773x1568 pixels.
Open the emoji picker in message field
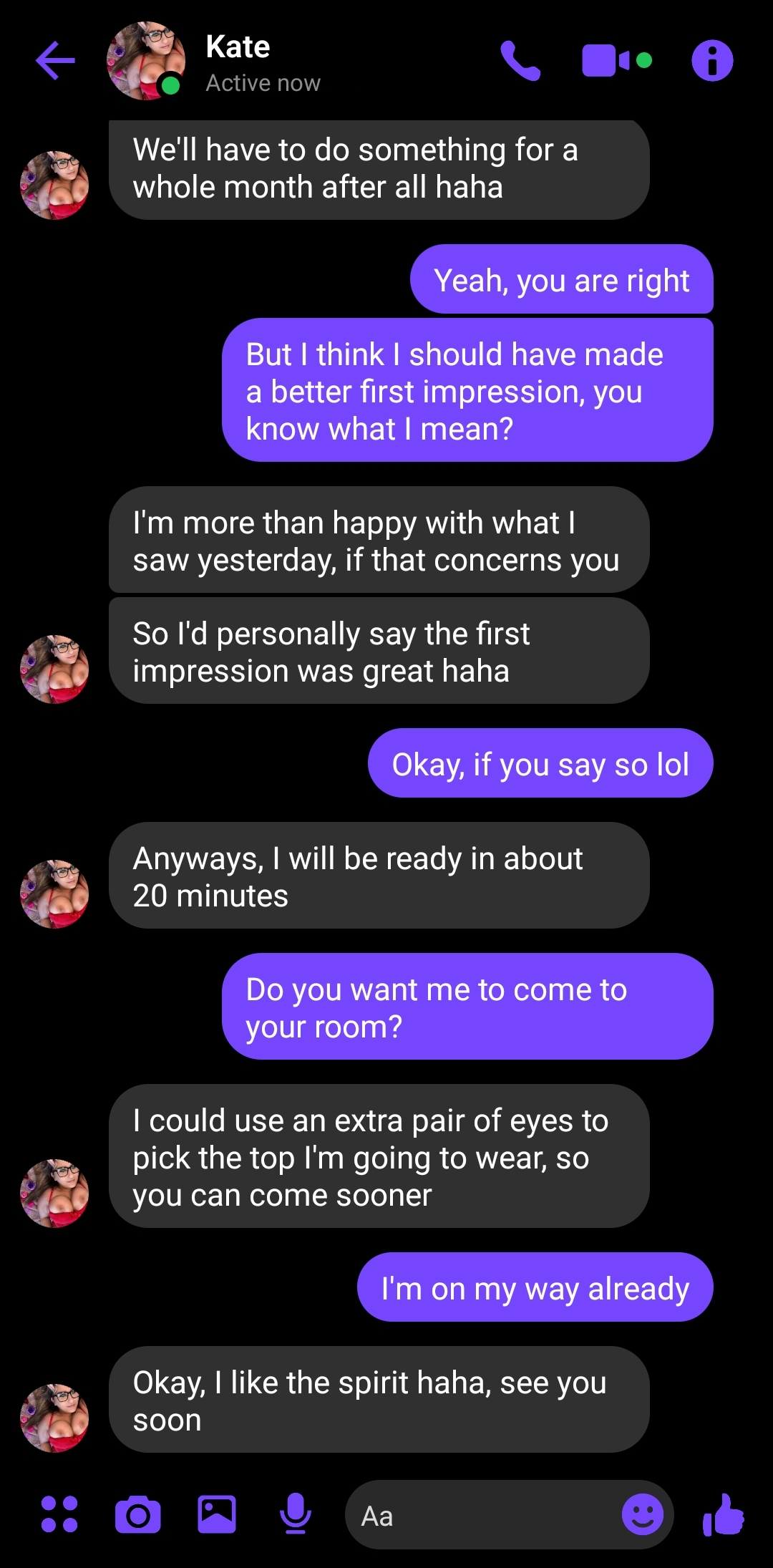tap(642, 1514)
